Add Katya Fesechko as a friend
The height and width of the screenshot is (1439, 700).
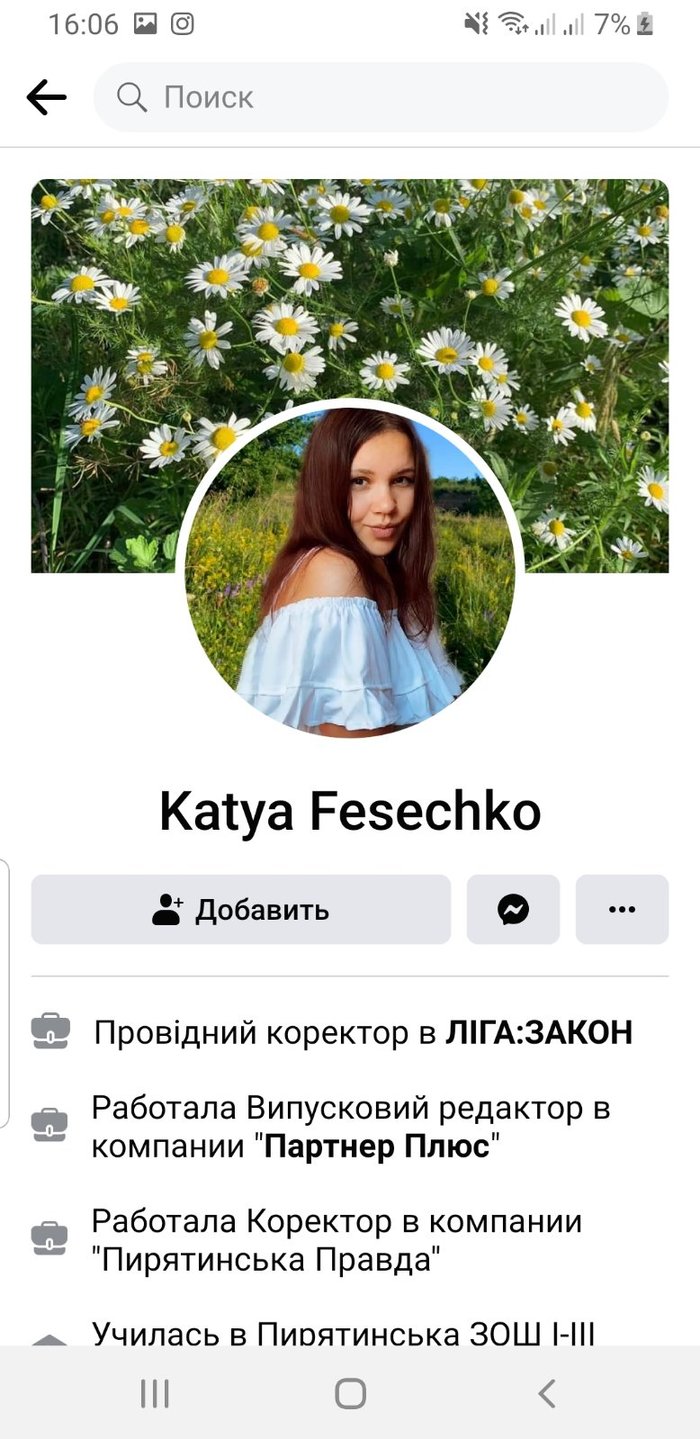pyautogui.click(x=241, y=909)
